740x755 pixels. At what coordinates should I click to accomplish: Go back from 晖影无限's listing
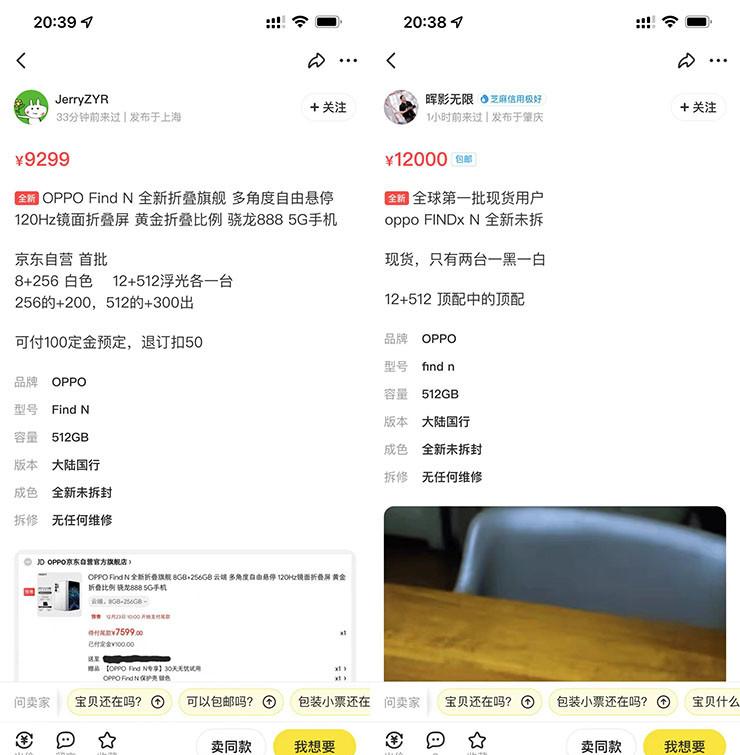pyautogui.click(x=391, y=61)
